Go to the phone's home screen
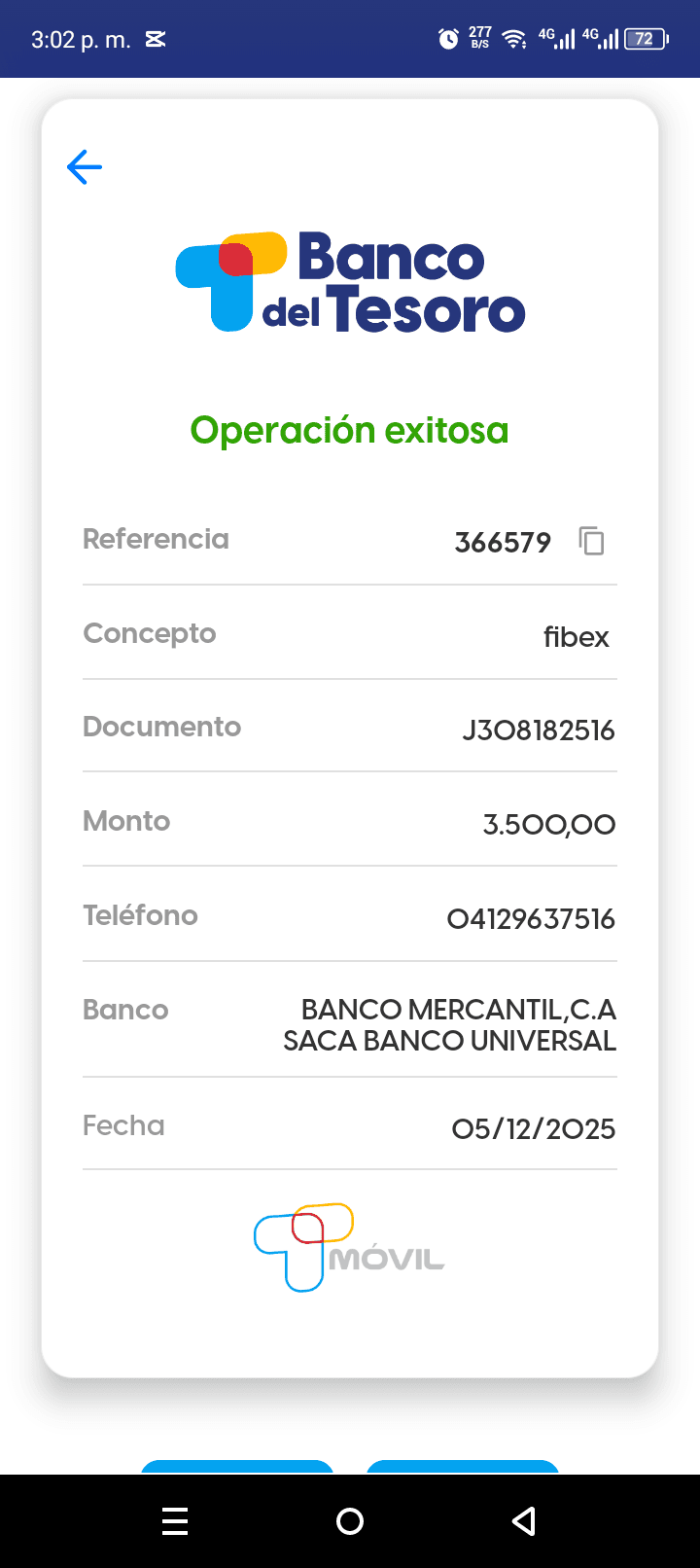The image size is (700, 1568). pos(350,1521)
